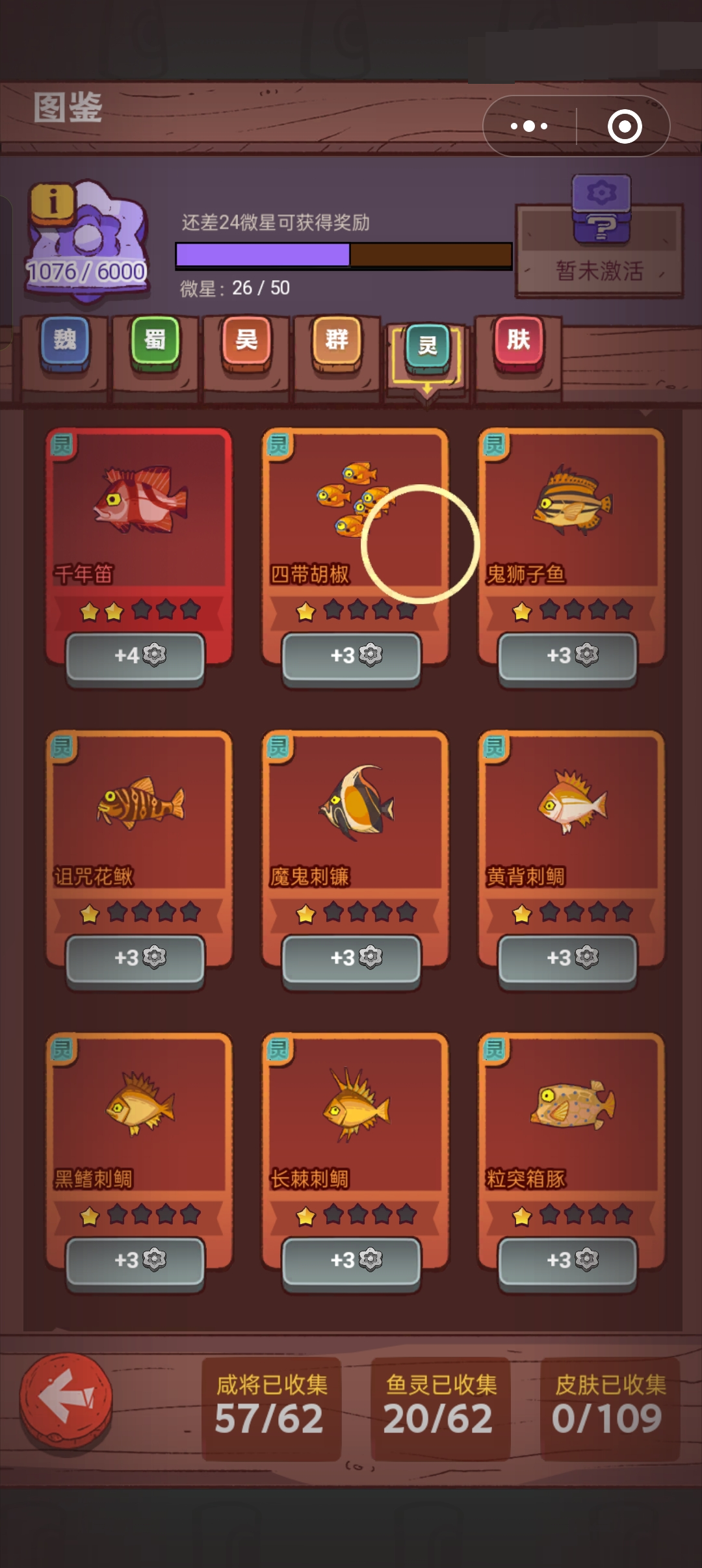Open the 诅咒花鳅 fish card
Screen dimensions: 702x1568
pos(138,816)
